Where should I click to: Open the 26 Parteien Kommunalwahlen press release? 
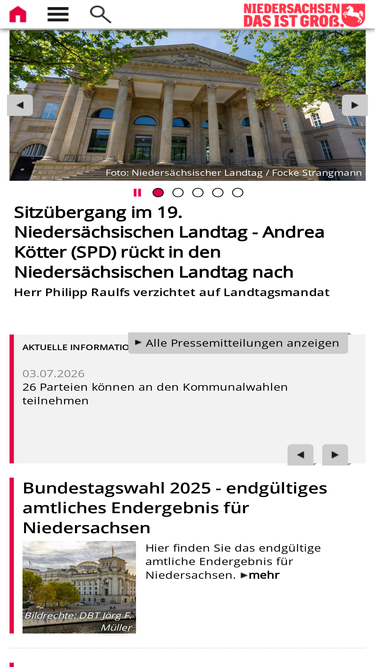click(155, 394)
